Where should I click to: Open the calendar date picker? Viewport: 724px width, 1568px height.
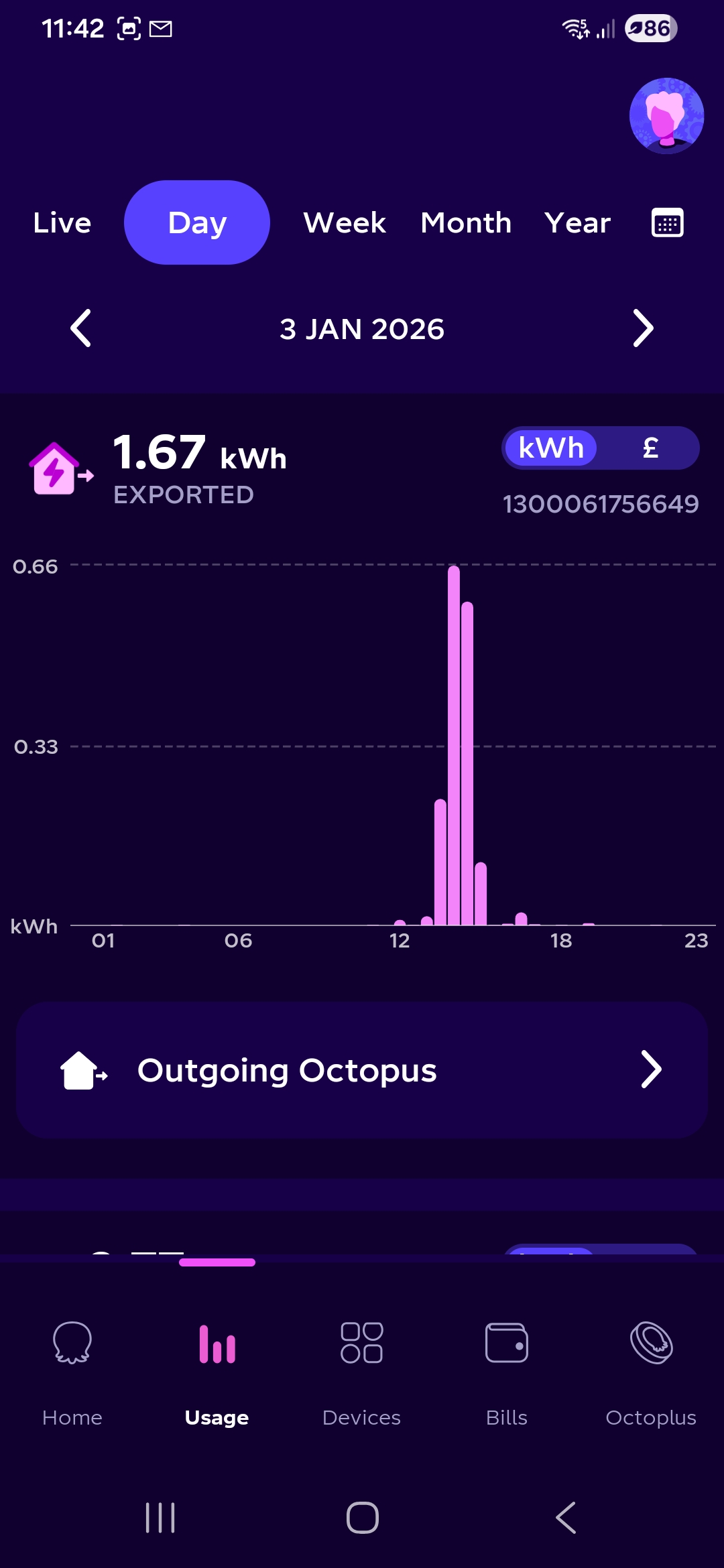click(668, 223)
